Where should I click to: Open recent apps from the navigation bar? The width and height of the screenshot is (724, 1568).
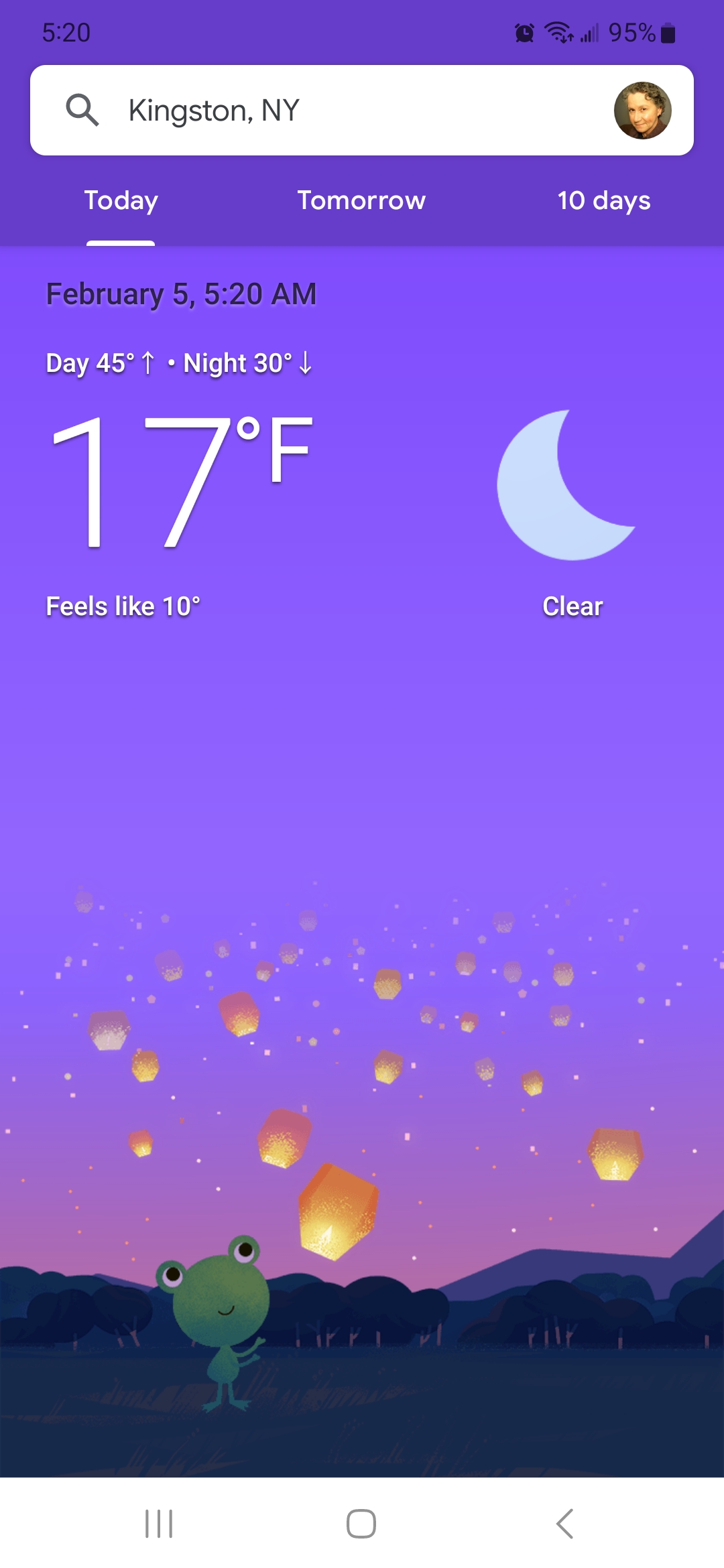[x=159, y=1524]
